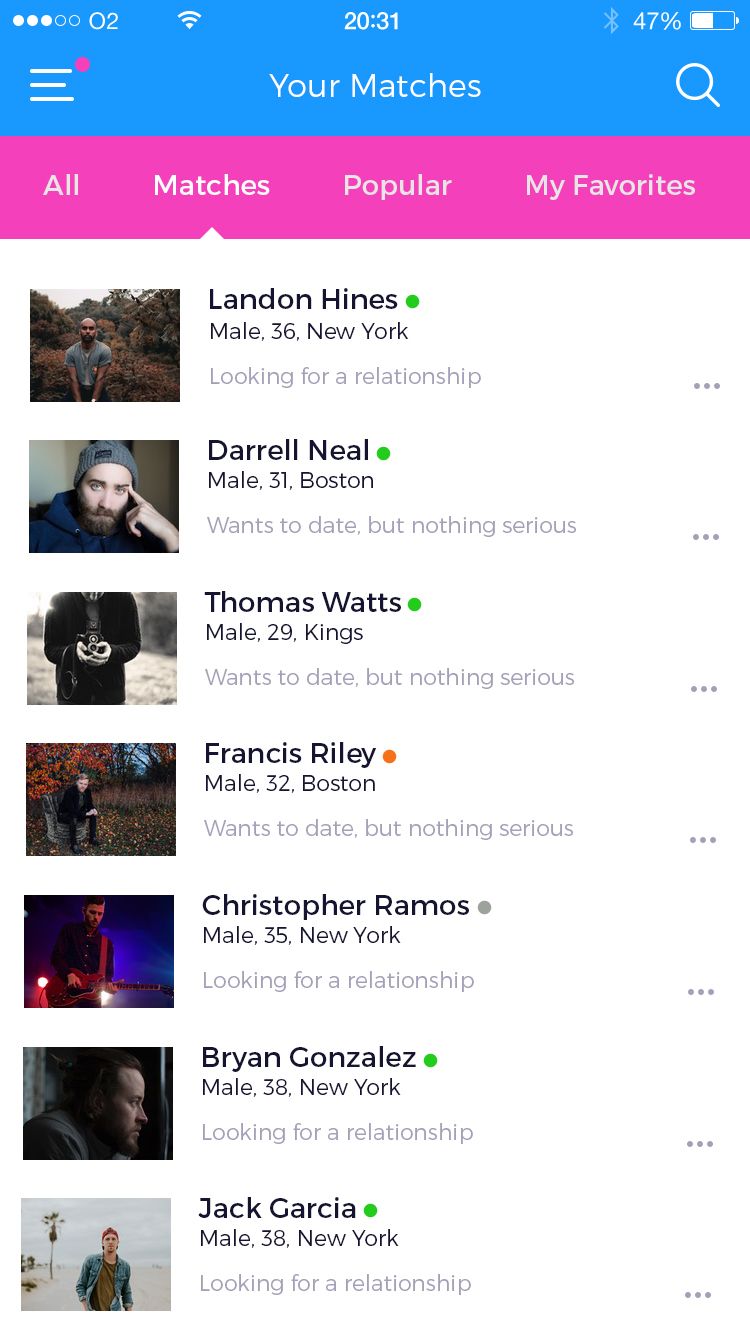View Bryan Gonzalez's profile

click(x=308, y=1058)
